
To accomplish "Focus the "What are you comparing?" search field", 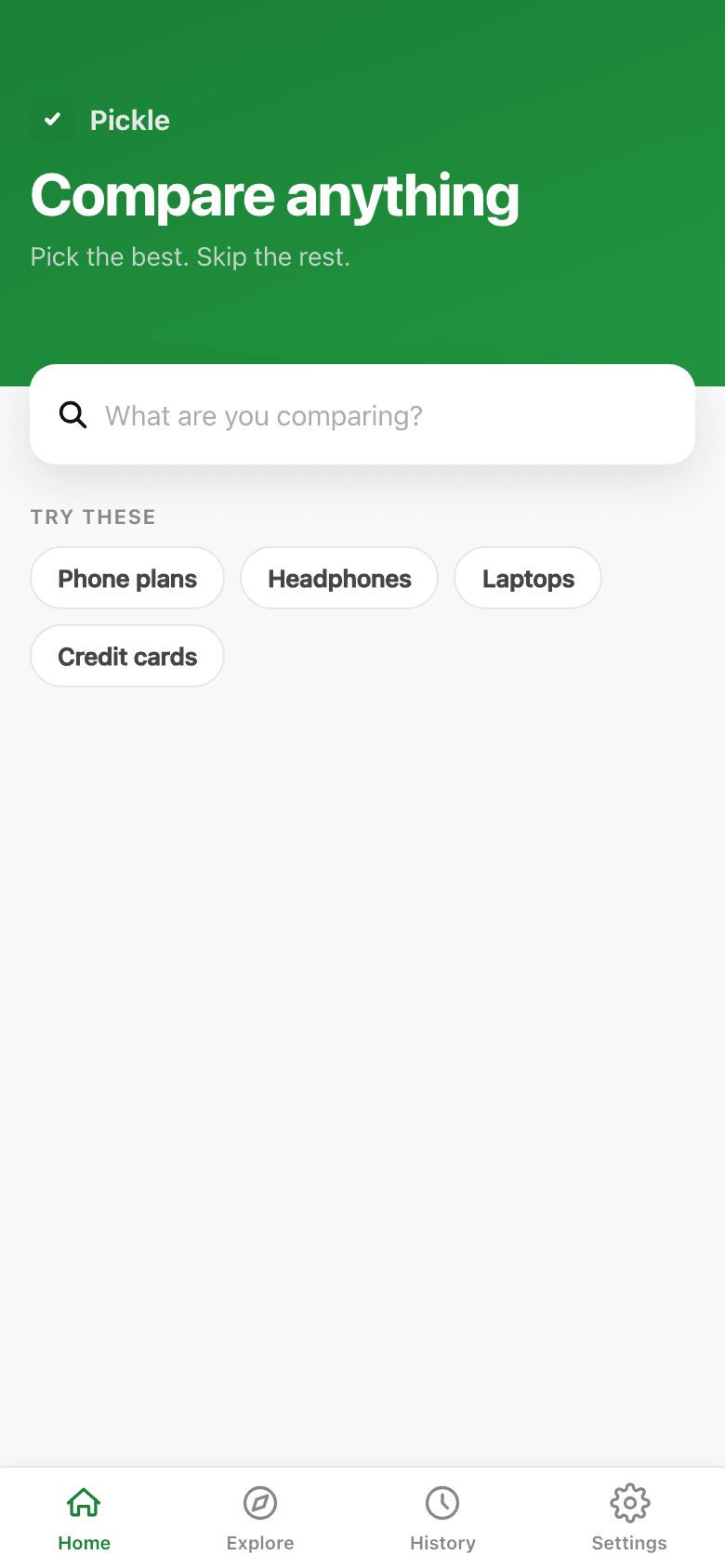I will tap(372, 415).
